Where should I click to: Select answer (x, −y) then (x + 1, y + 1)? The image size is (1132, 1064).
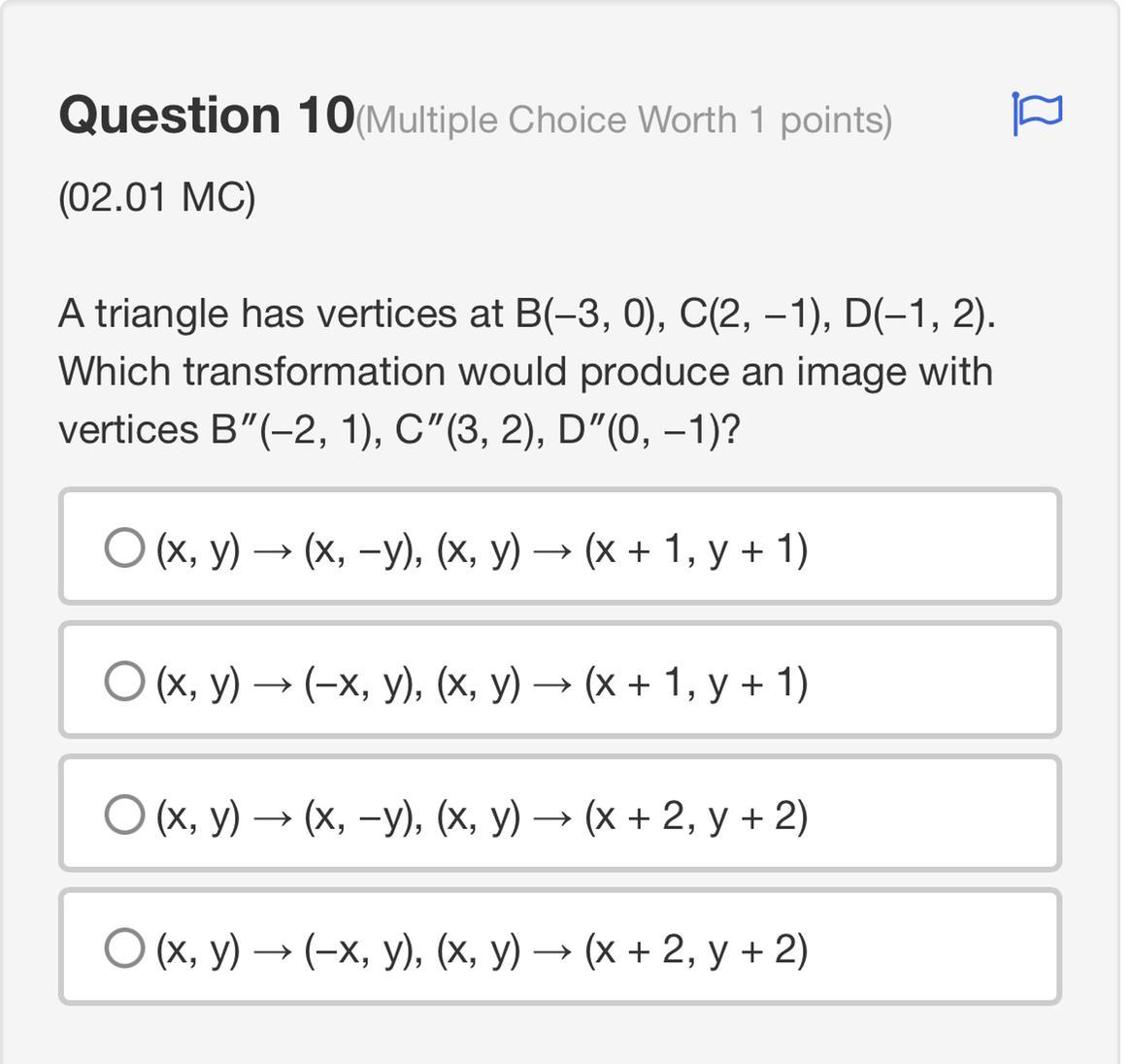124,548
